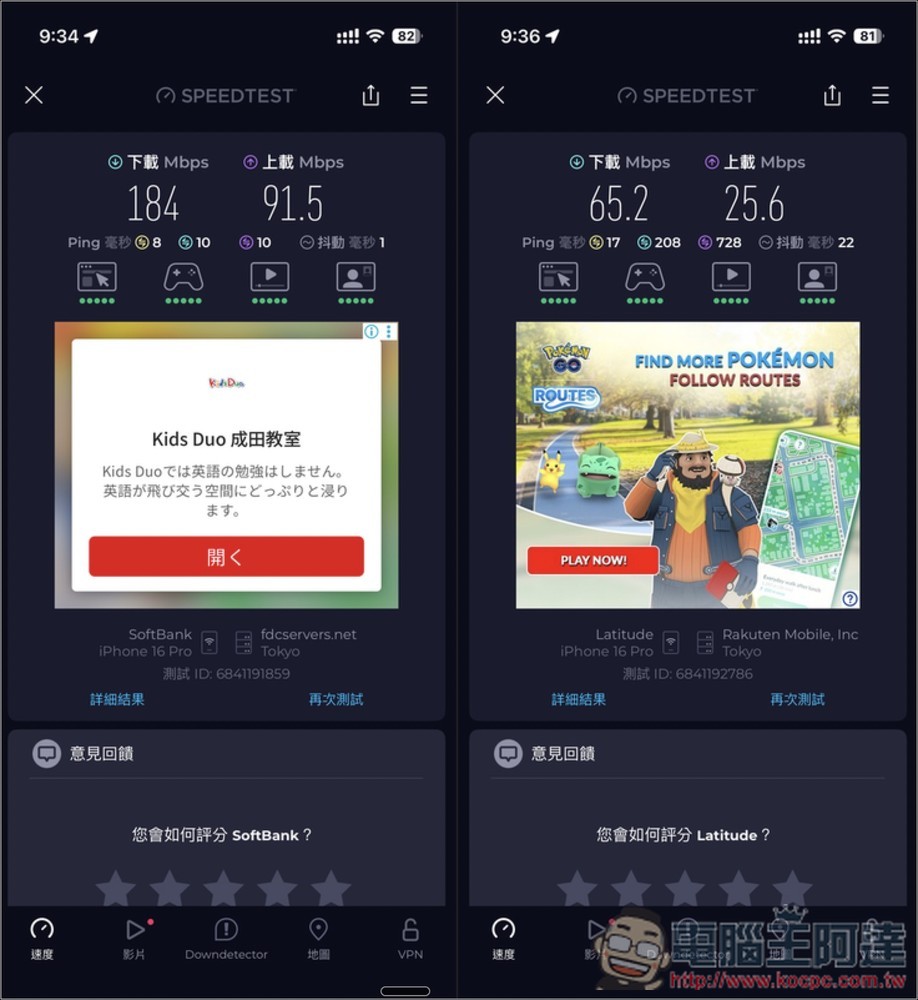Open 詳細結果 detailed results for SoftBank test

coord(117,699)
